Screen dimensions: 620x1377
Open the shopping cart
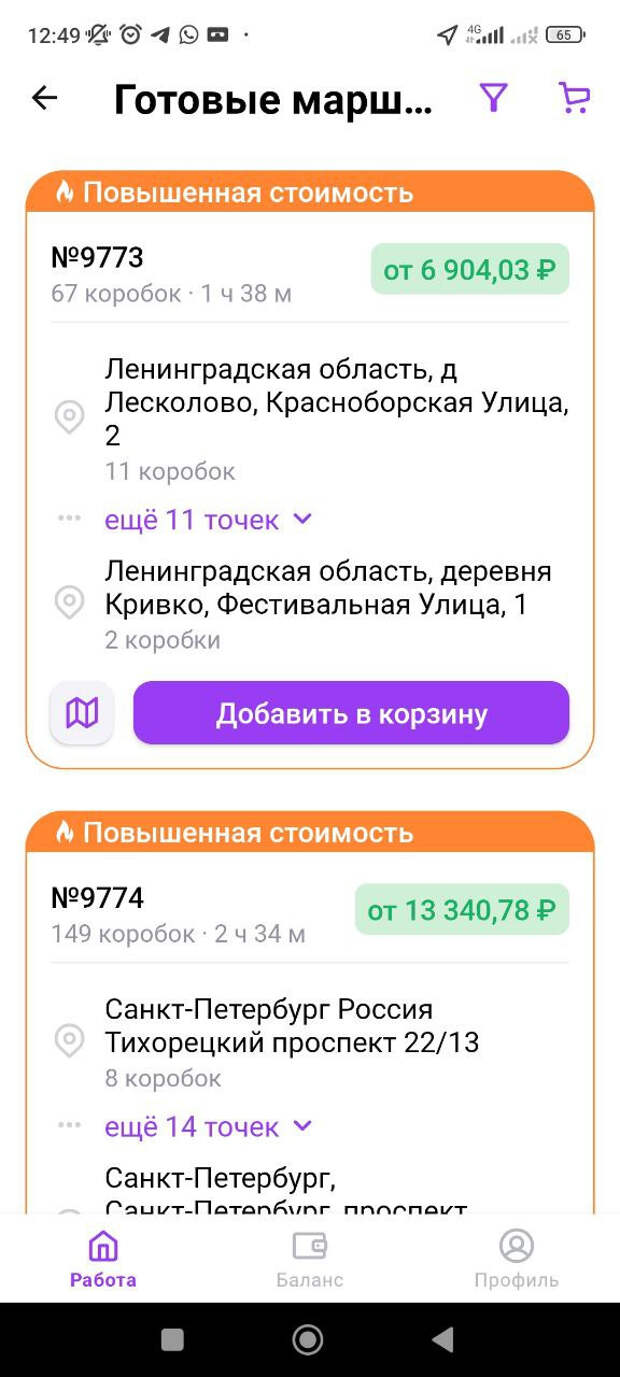pos(573,97)
